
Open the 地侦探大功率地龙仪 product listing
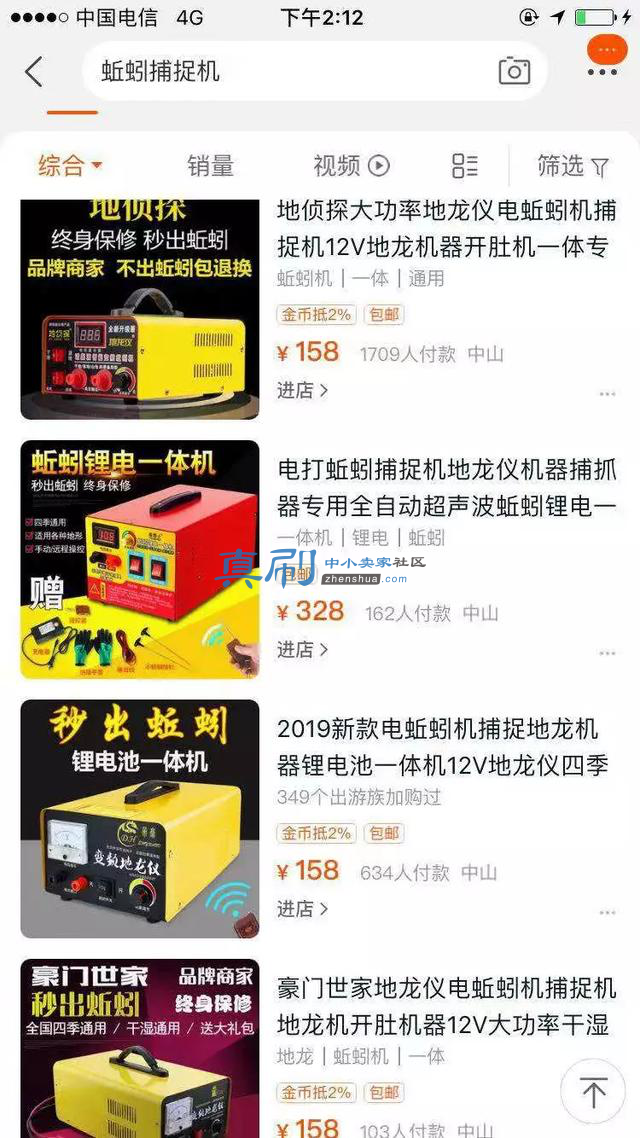[x=447, y=229]
